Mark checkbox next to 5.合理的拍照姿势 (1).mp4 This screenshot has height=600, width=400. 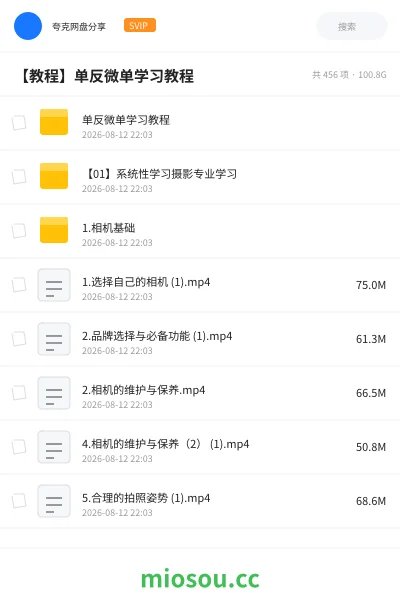(19, 500)
